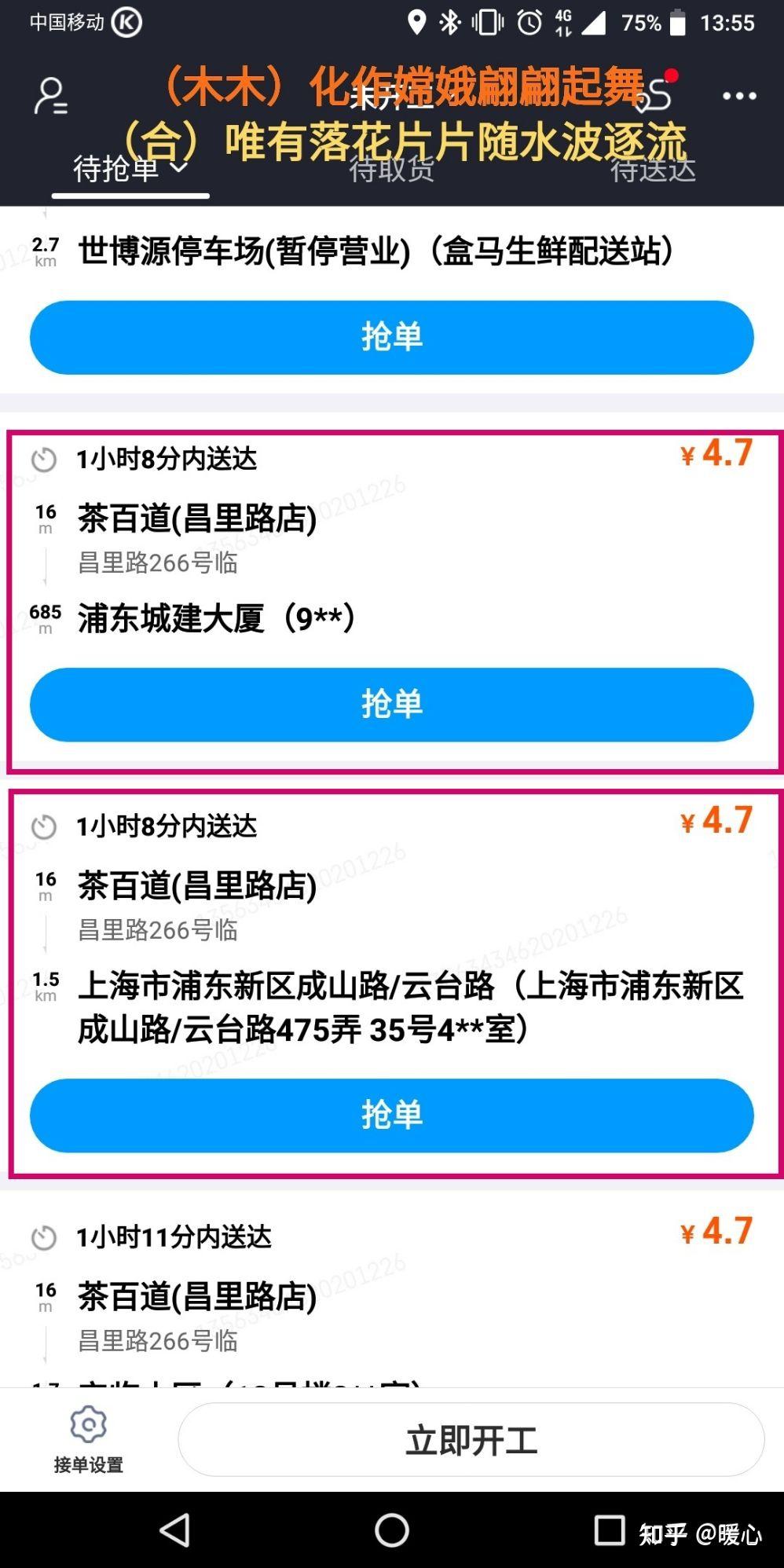Switch to the 待送达 tab
The width and height of the screenshot is (784, 1568).
tap(653, 169)
